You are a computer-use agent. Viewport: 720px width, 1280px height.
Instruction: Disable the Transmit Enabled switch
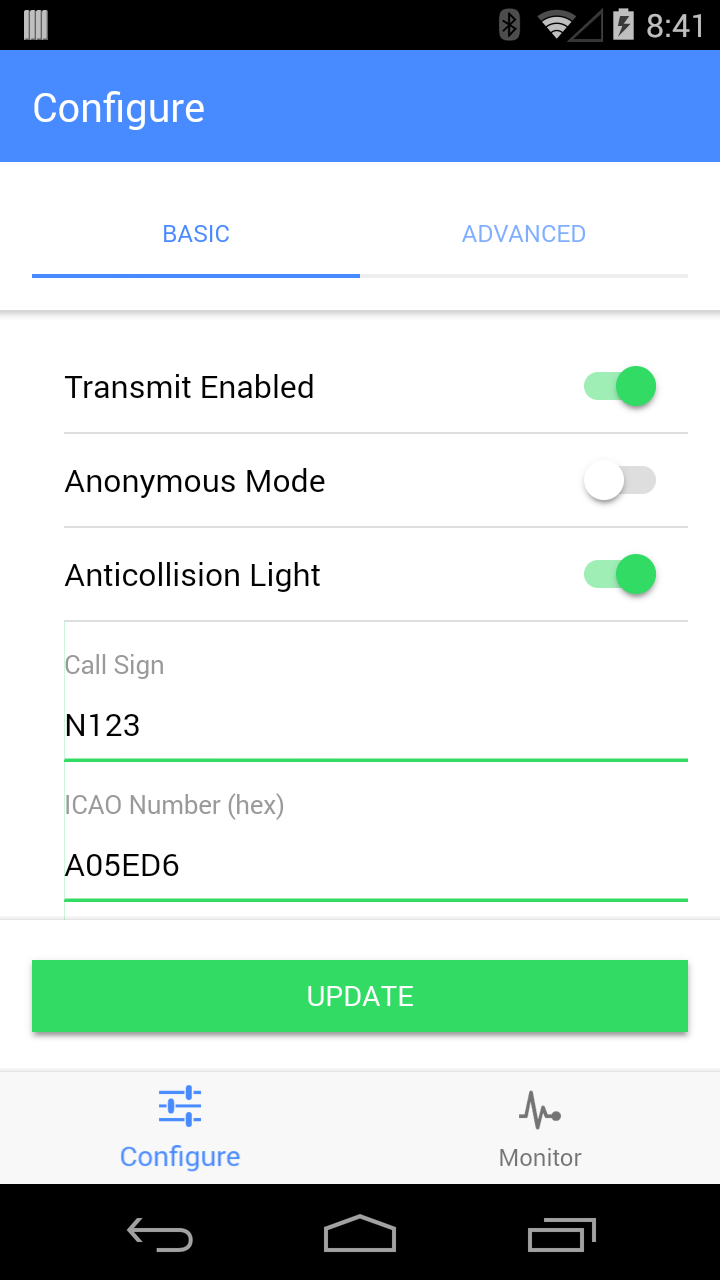coord(620,387)
